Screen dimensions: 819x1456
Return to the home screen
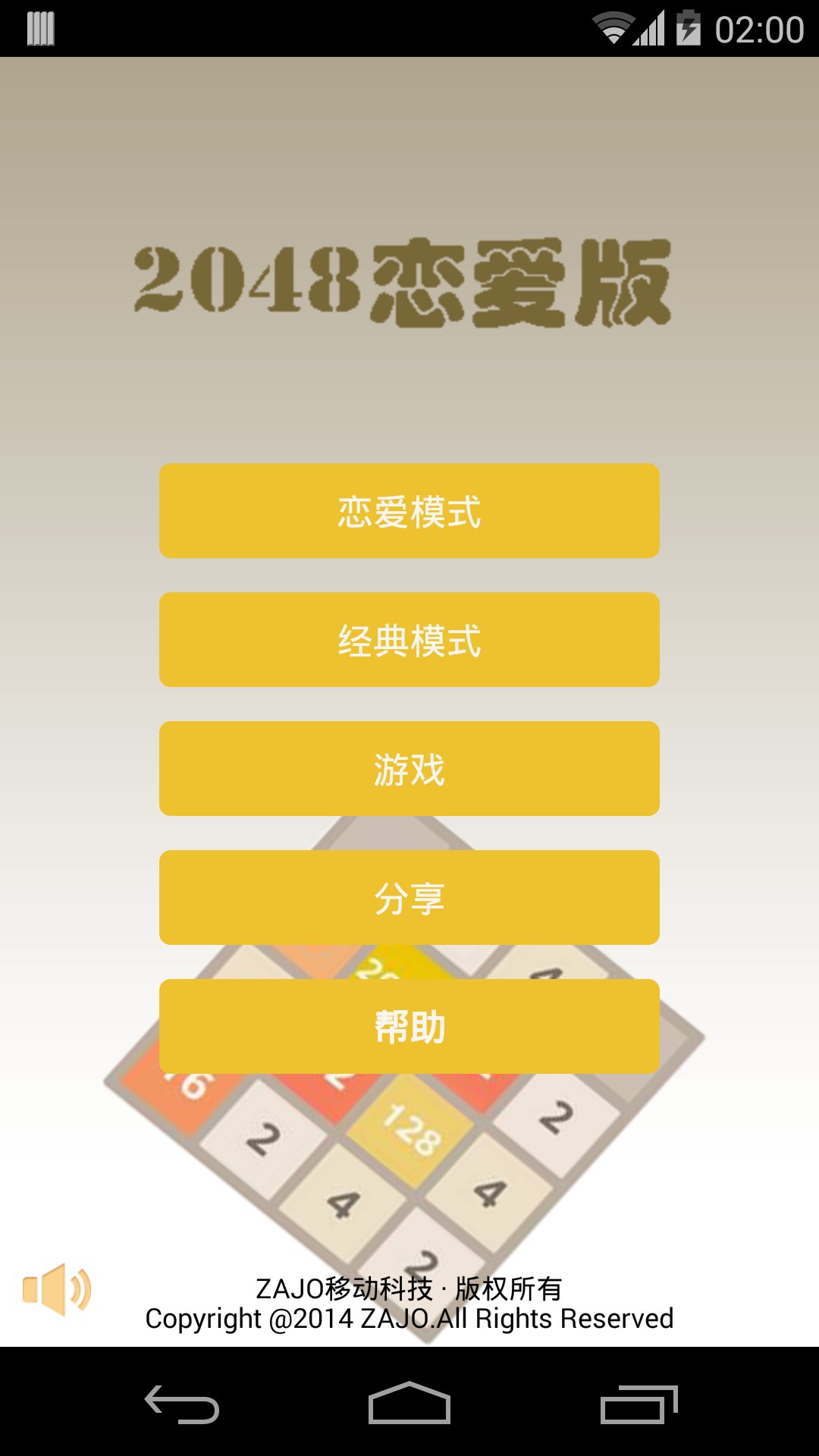pyautogui.click(x=409, y=1403)
